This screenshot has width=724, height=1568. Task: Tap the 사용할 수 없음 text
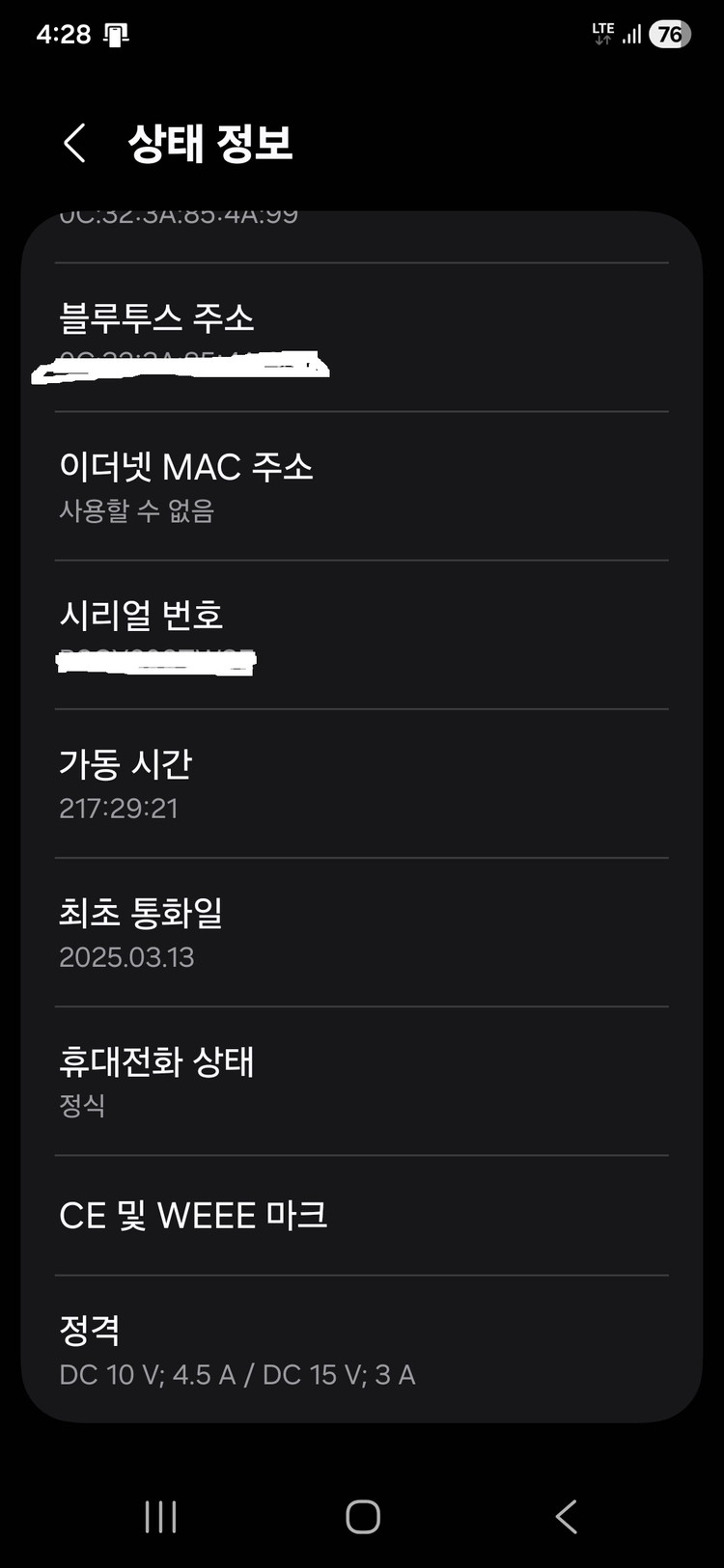135,511
